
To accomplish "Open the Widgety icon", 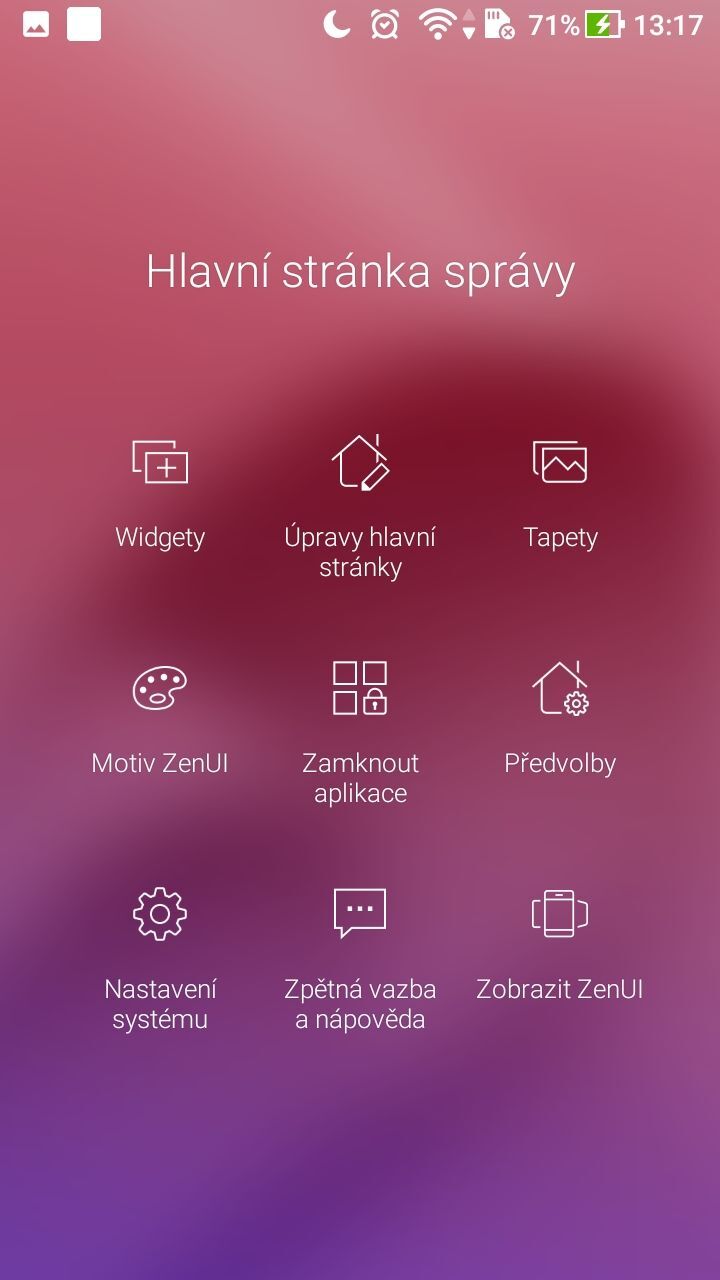I will (x=160, y=462).
